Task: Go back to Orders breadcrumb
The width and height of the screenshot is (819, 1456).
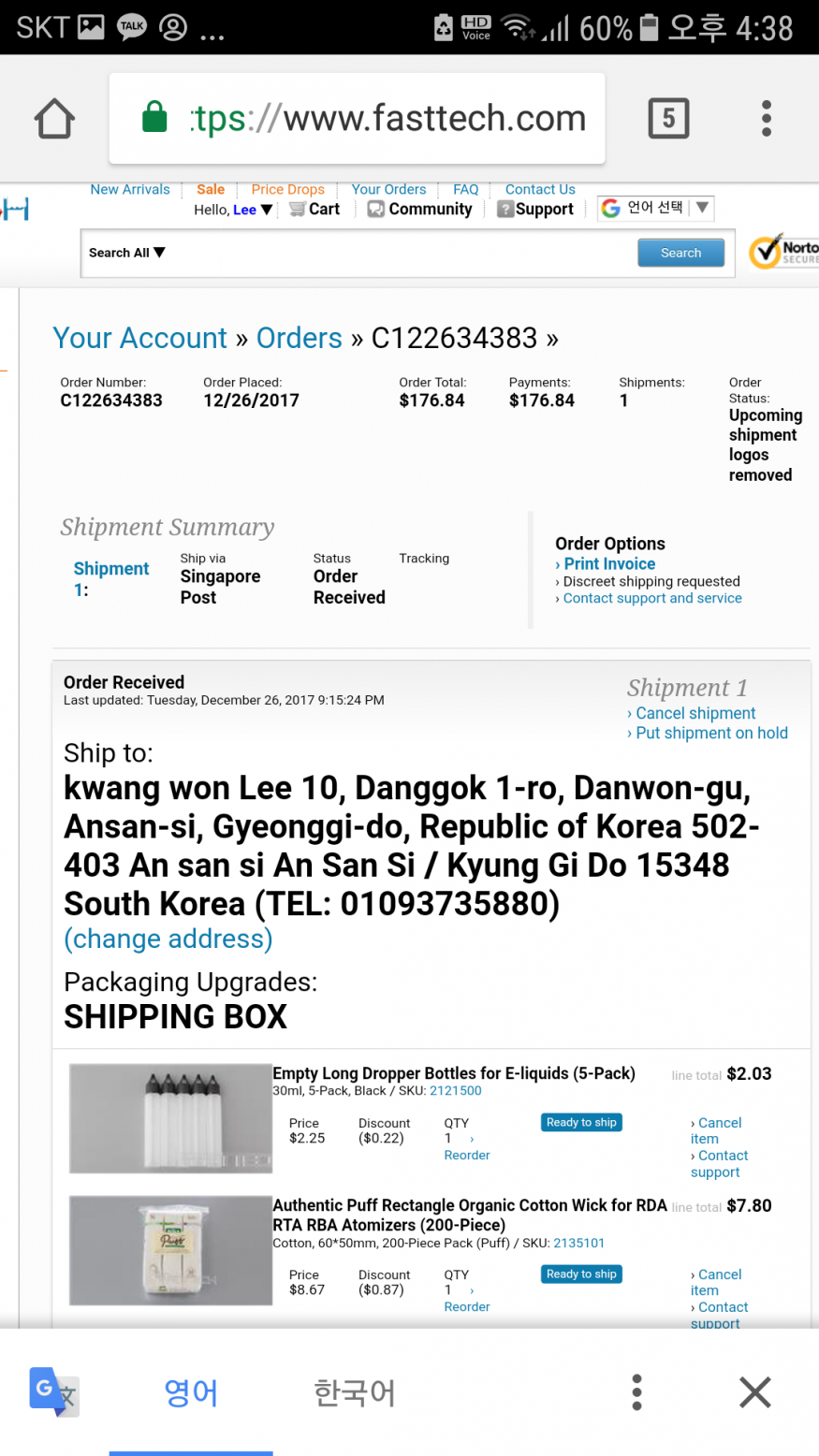Action: 300,338
